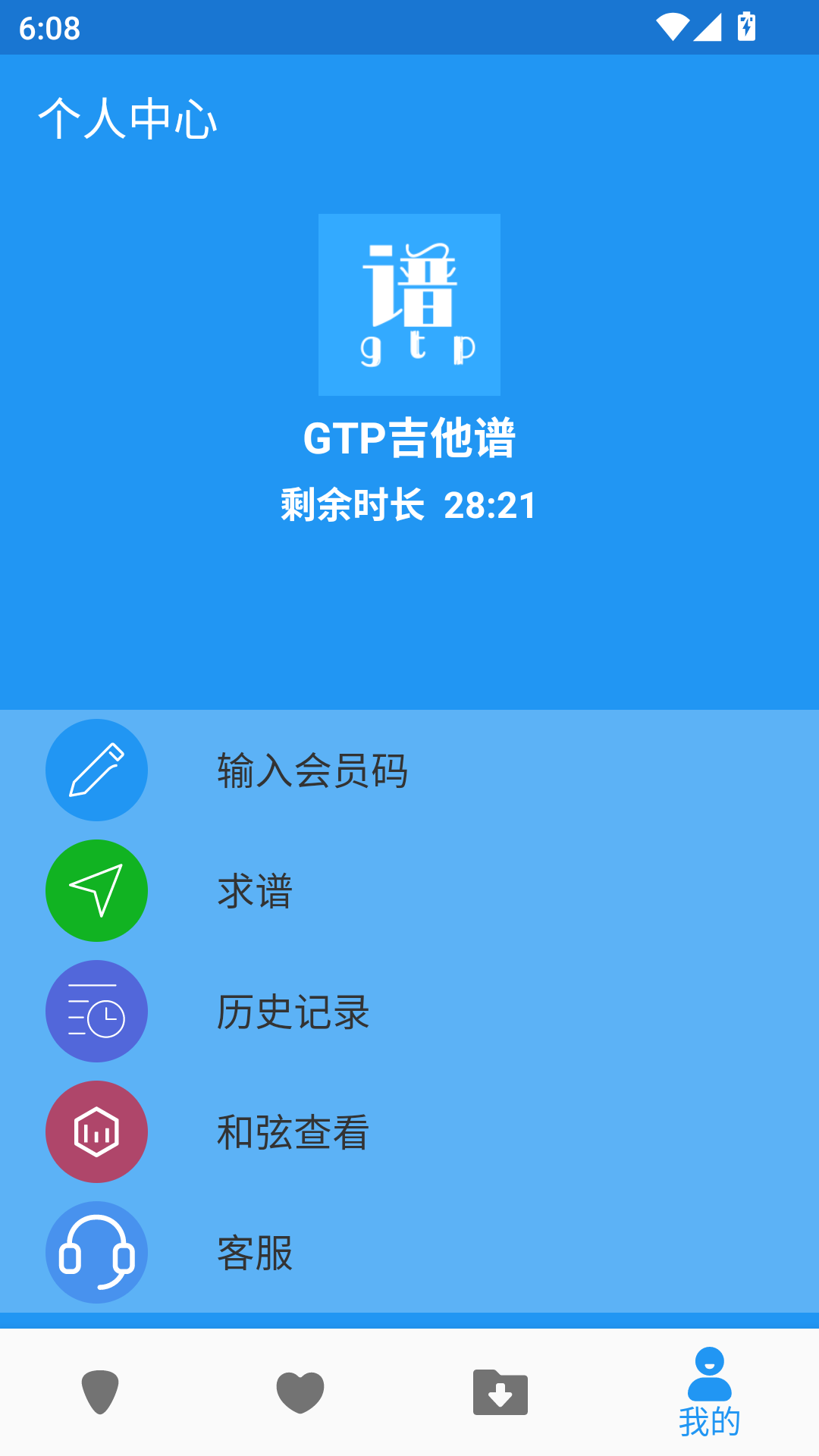Click the 求谱 text item

[x=254, y=893]
